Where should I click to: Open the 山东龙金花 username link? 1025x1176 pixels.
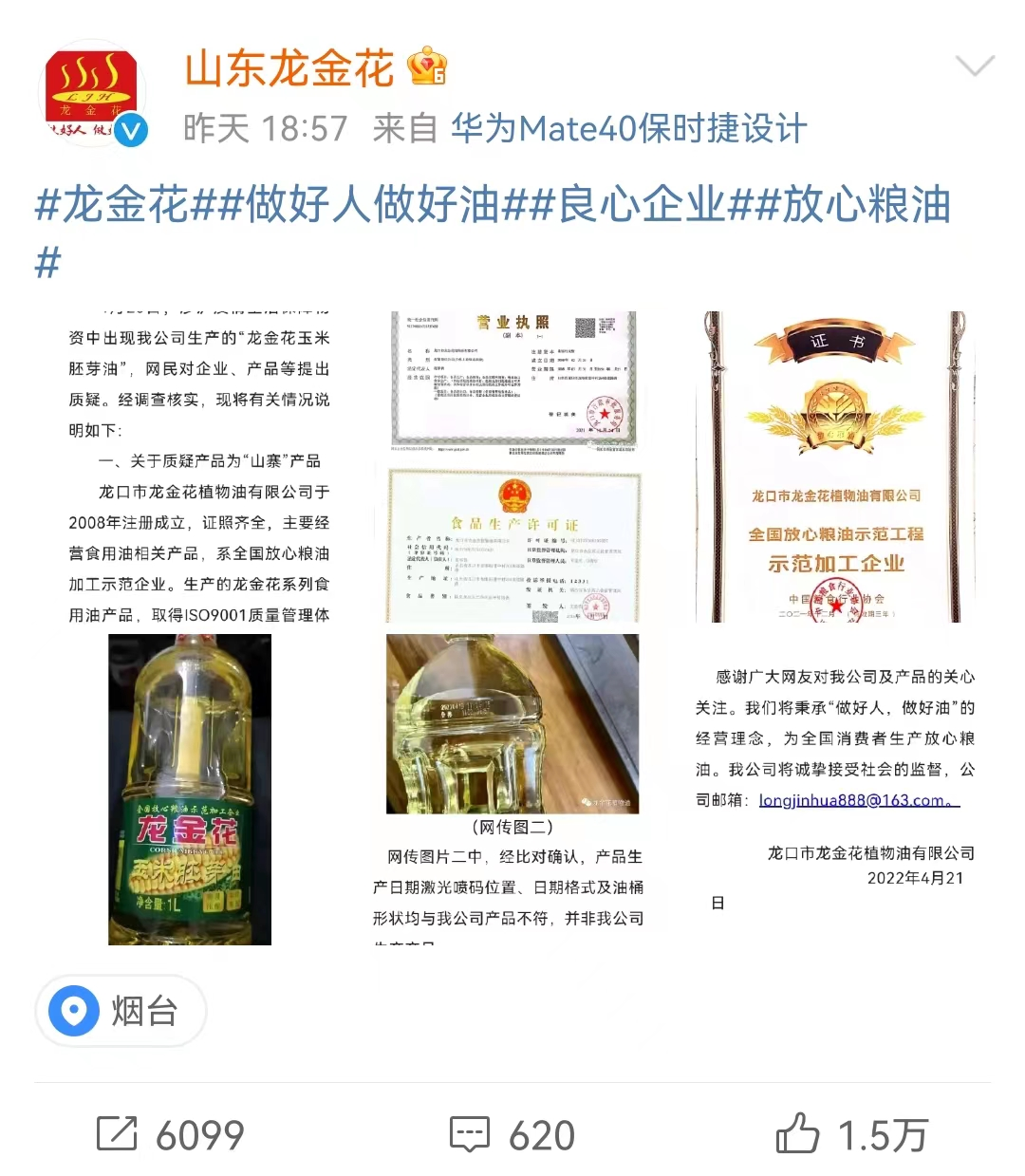tap(289, 69)
